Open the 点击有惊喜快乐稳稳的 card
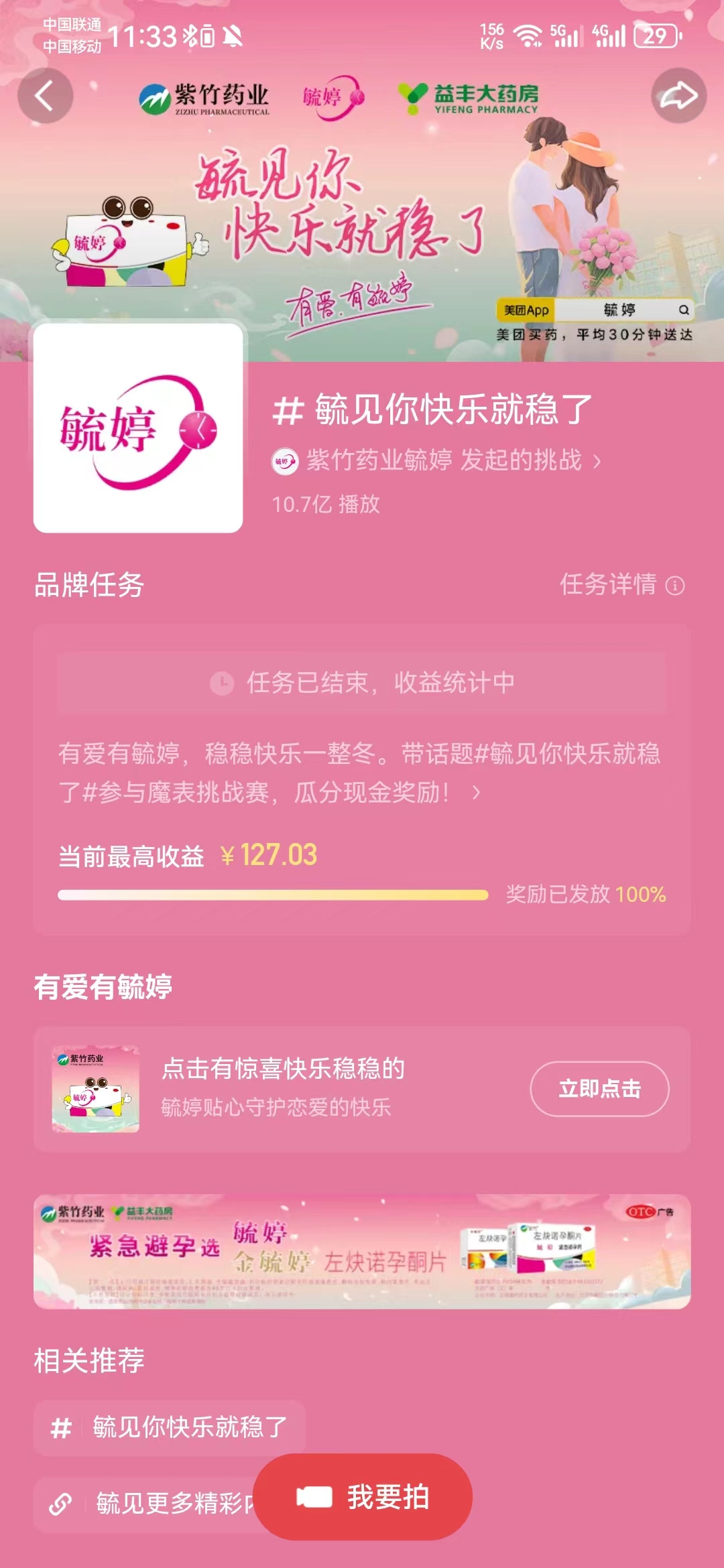 (x=282, y=1088)
